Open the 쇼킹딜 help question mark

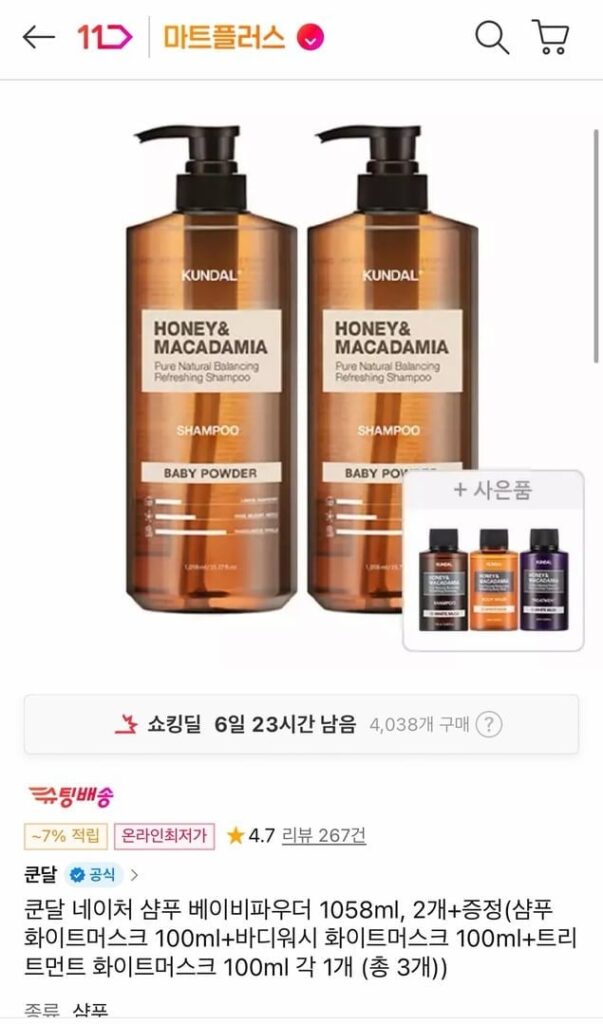point(490,725)
